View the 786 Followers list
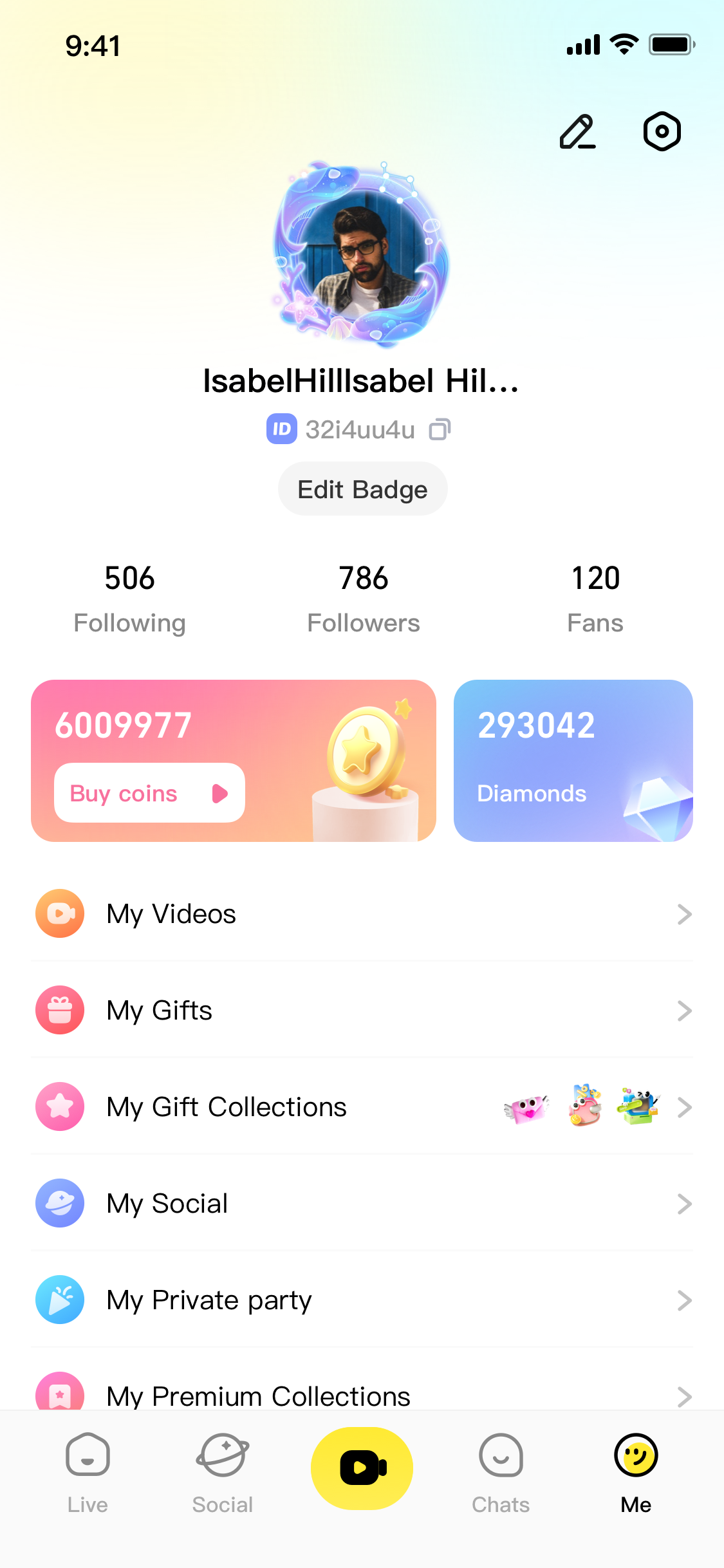 click(x=363, y=599)
